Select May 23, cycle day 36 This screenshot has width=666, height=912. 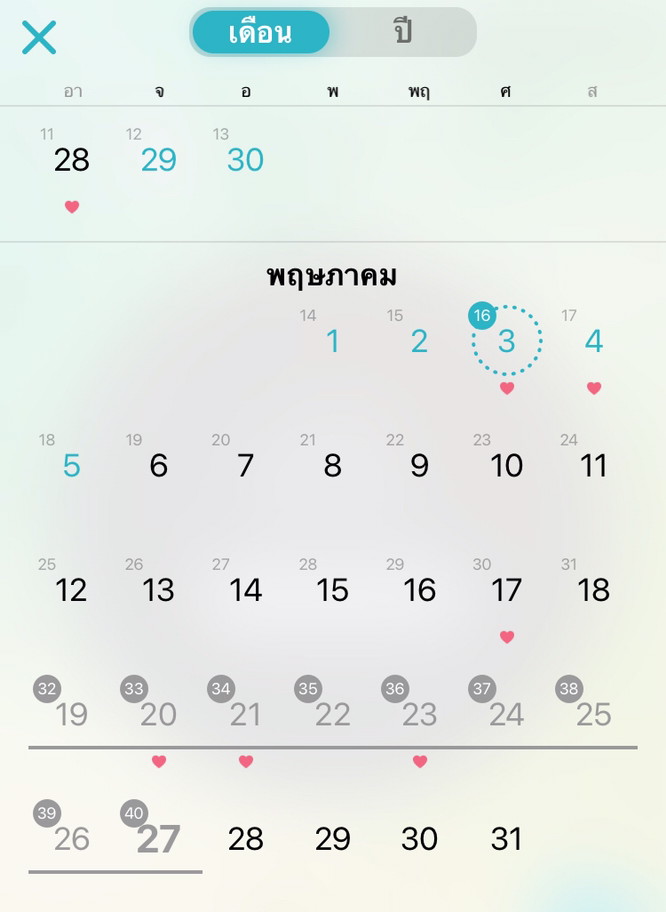tap(419, 714)
